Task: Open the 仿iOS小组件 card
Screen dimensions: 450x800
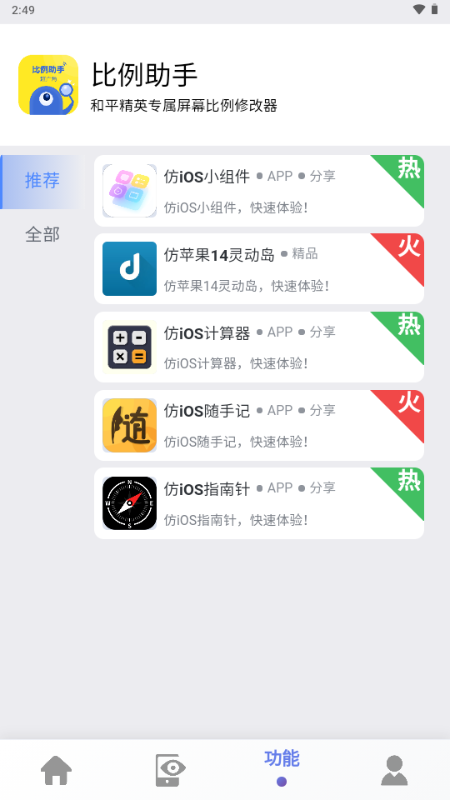Action: [259, 191]
